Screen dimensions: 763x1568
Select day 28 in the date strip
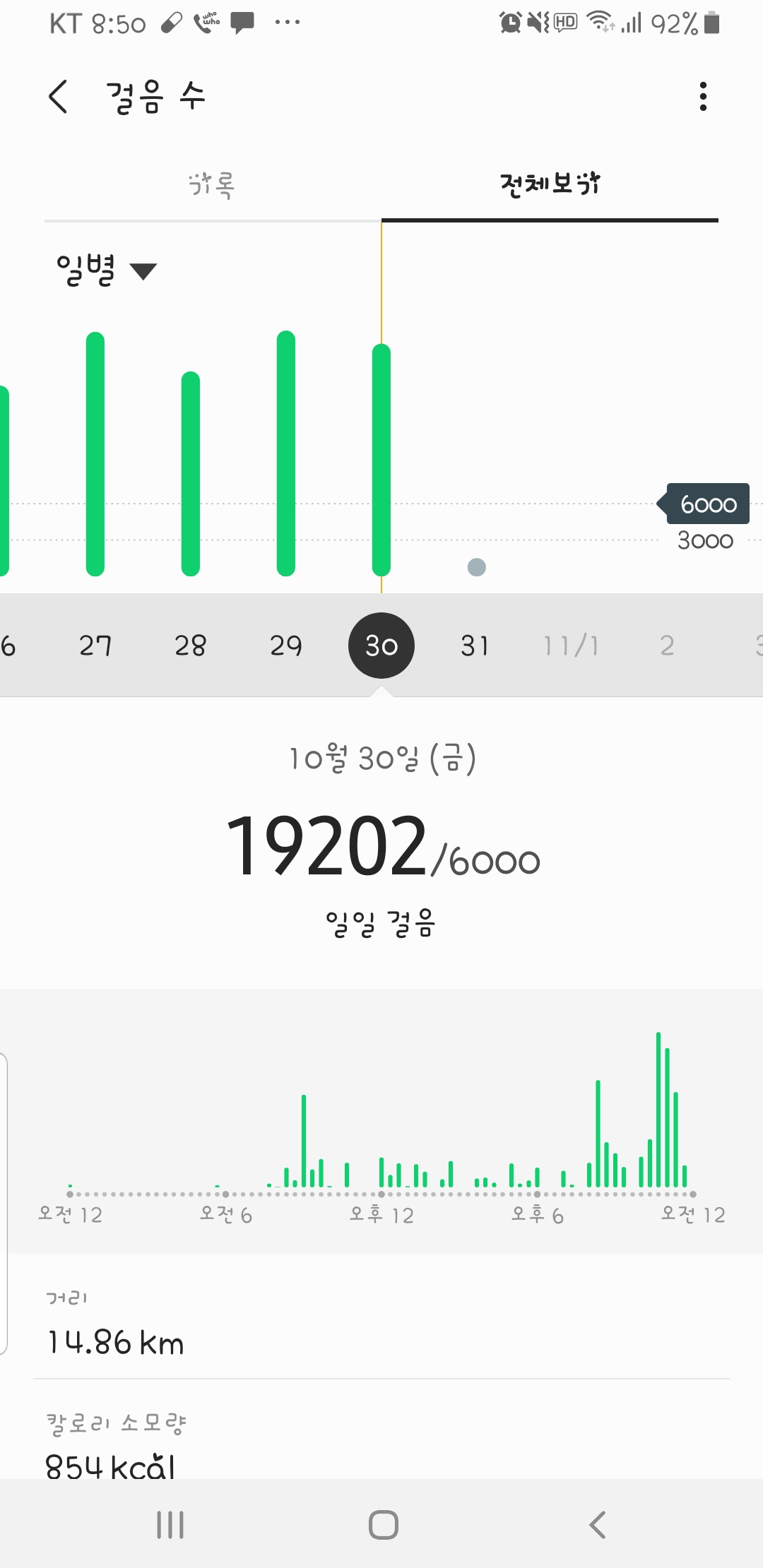point(191,646)
